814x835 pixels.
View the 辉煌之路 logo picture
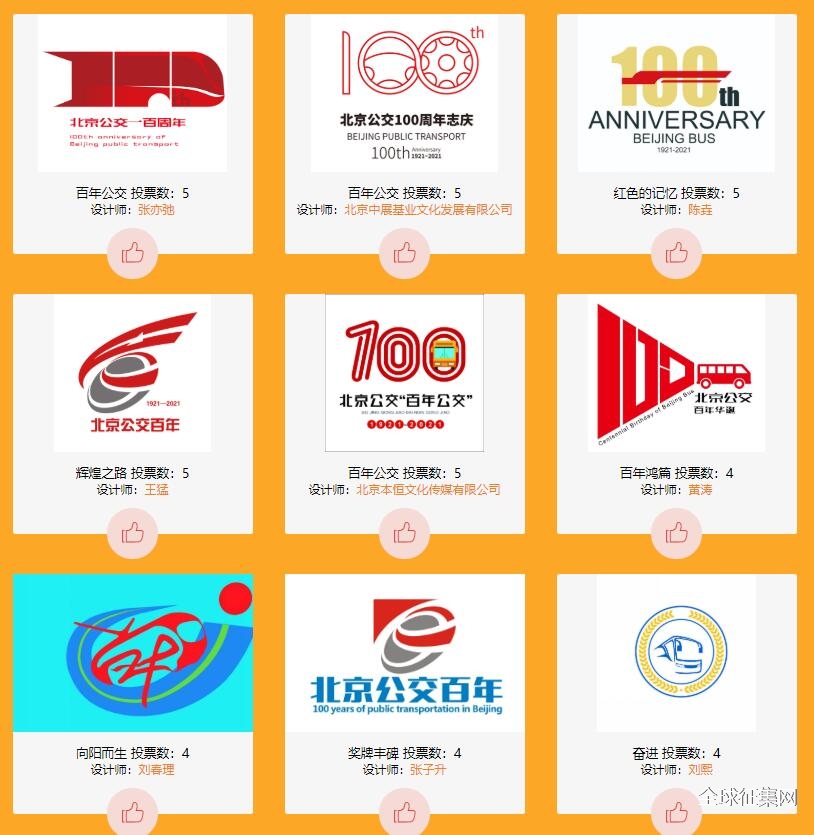[133, 373]
